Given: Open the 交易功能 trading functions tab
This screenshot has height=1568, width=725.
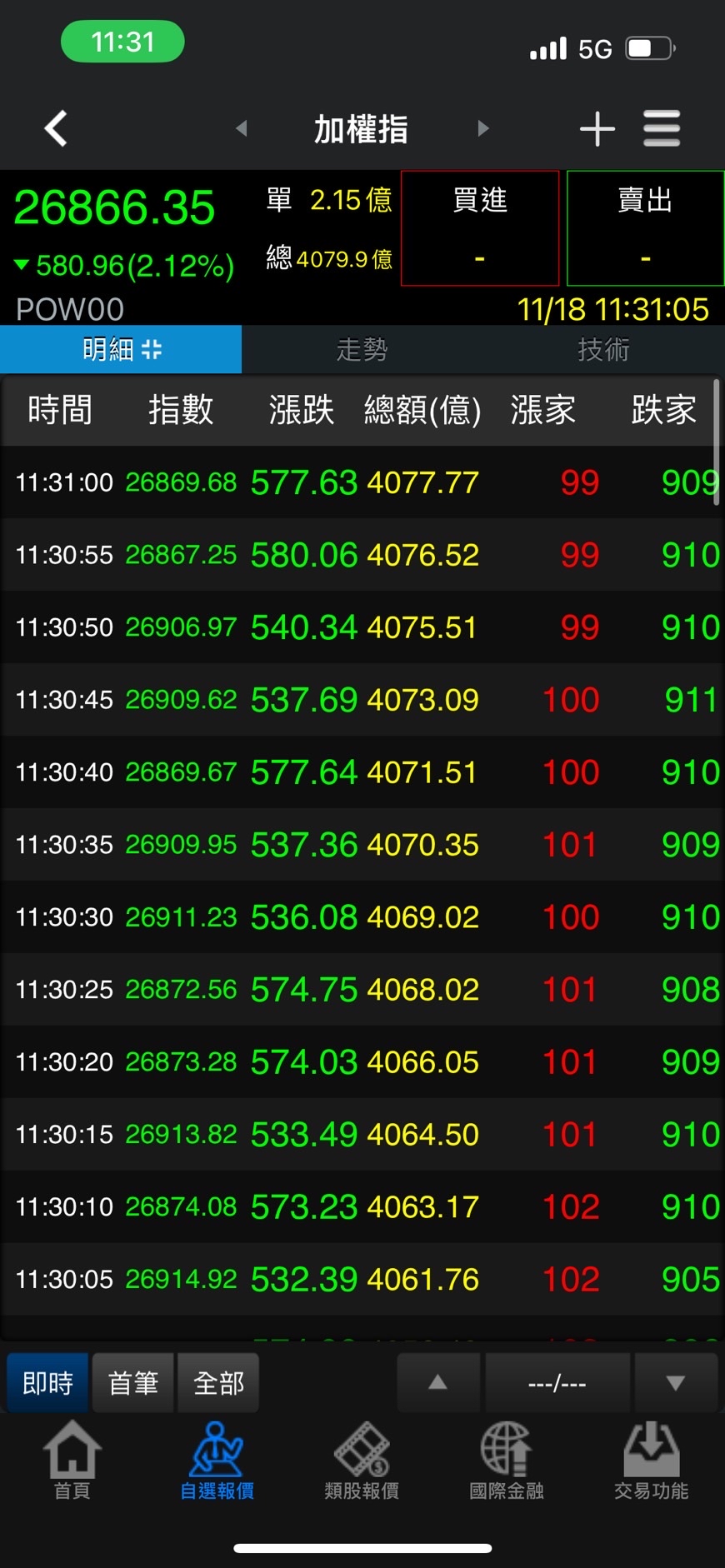Looking at the screenshot, I should click(x=651, y=1461).
